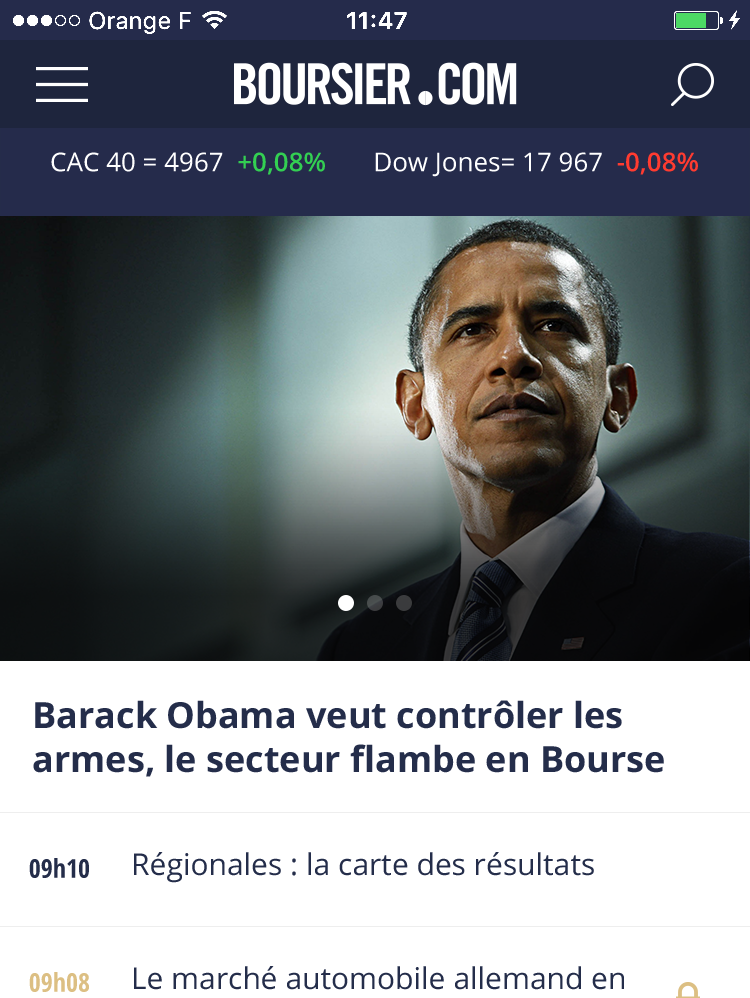View the Dow Jones index quote

(535, 163)
